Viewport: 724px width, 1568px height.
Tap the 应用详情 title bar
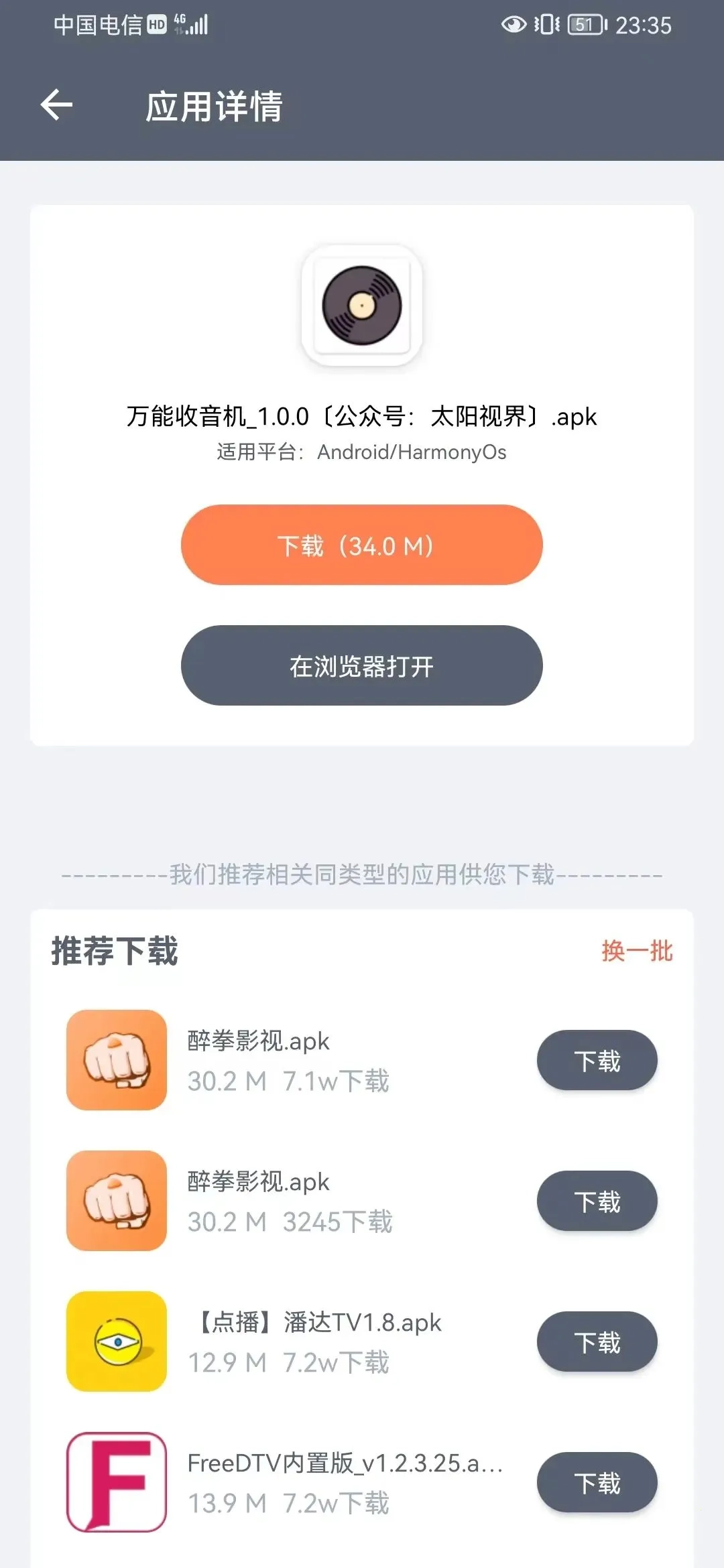pos(216,105)
